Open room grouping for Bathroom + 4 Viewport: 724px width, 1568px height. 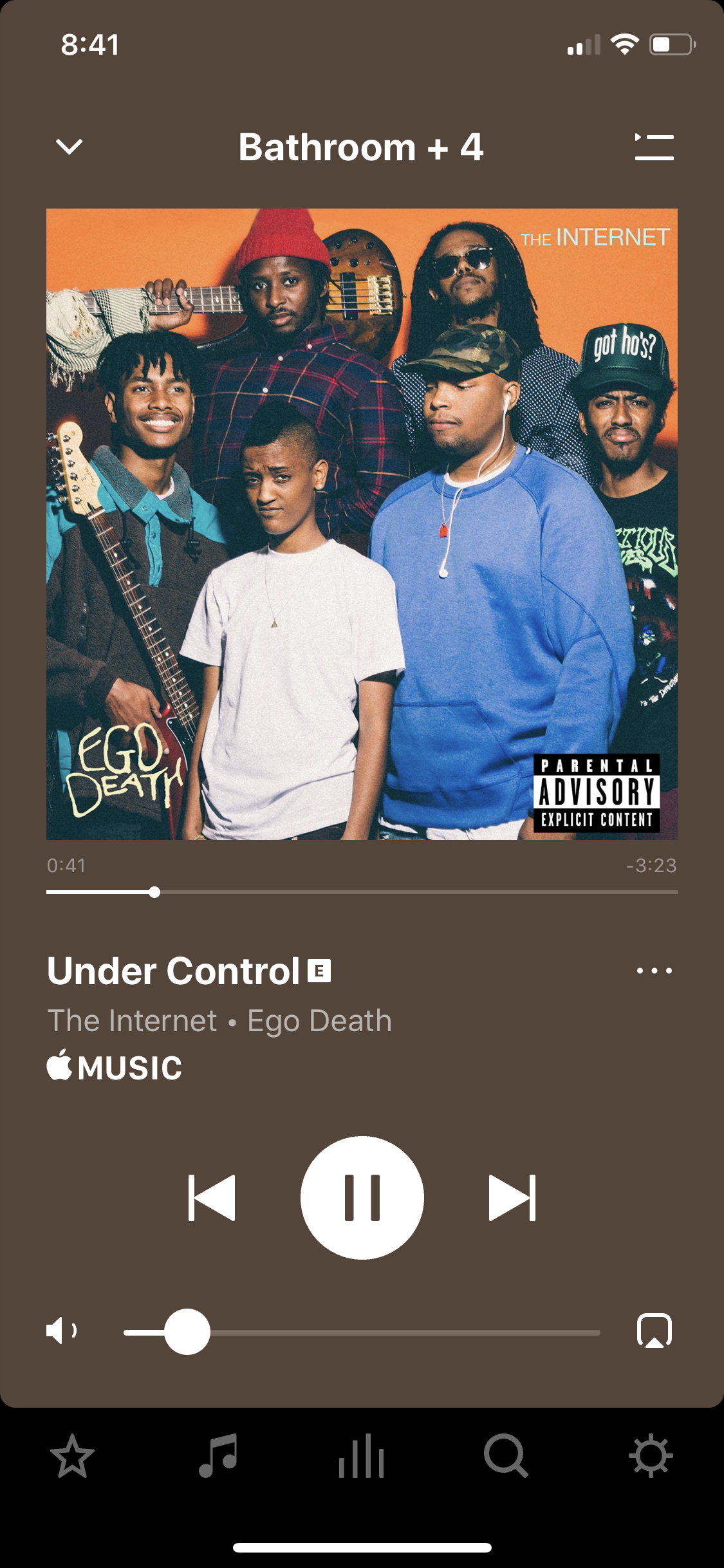(x=360, y=147)
